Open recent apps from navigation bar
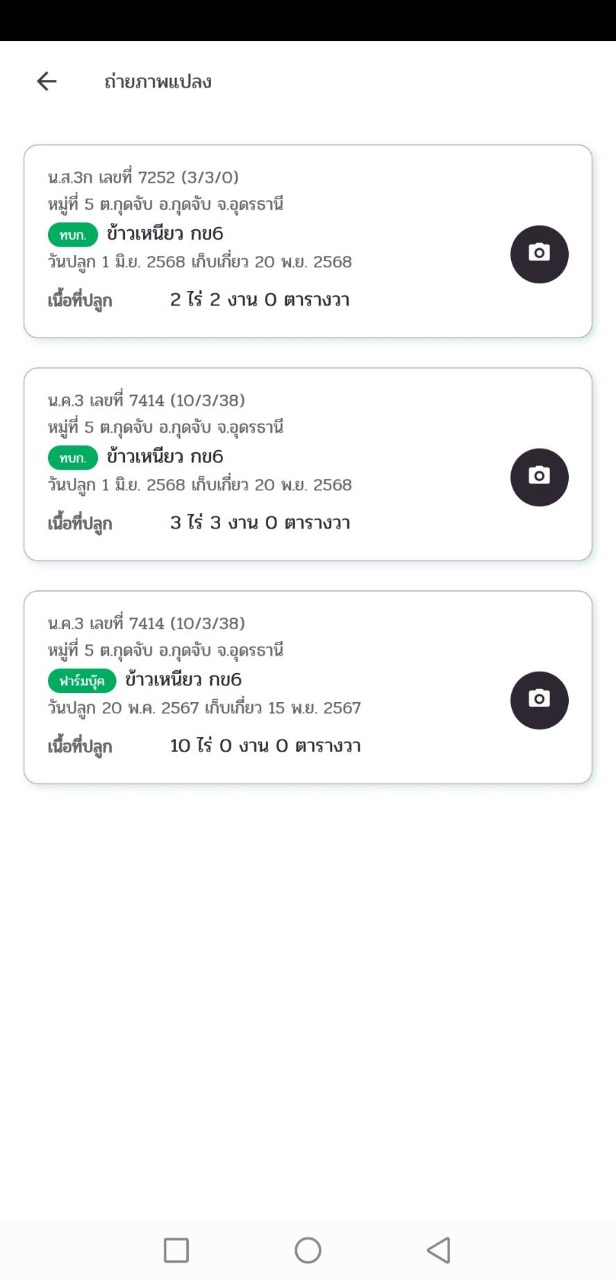Screen dimensions: 616x1280 pos(176,1250)
